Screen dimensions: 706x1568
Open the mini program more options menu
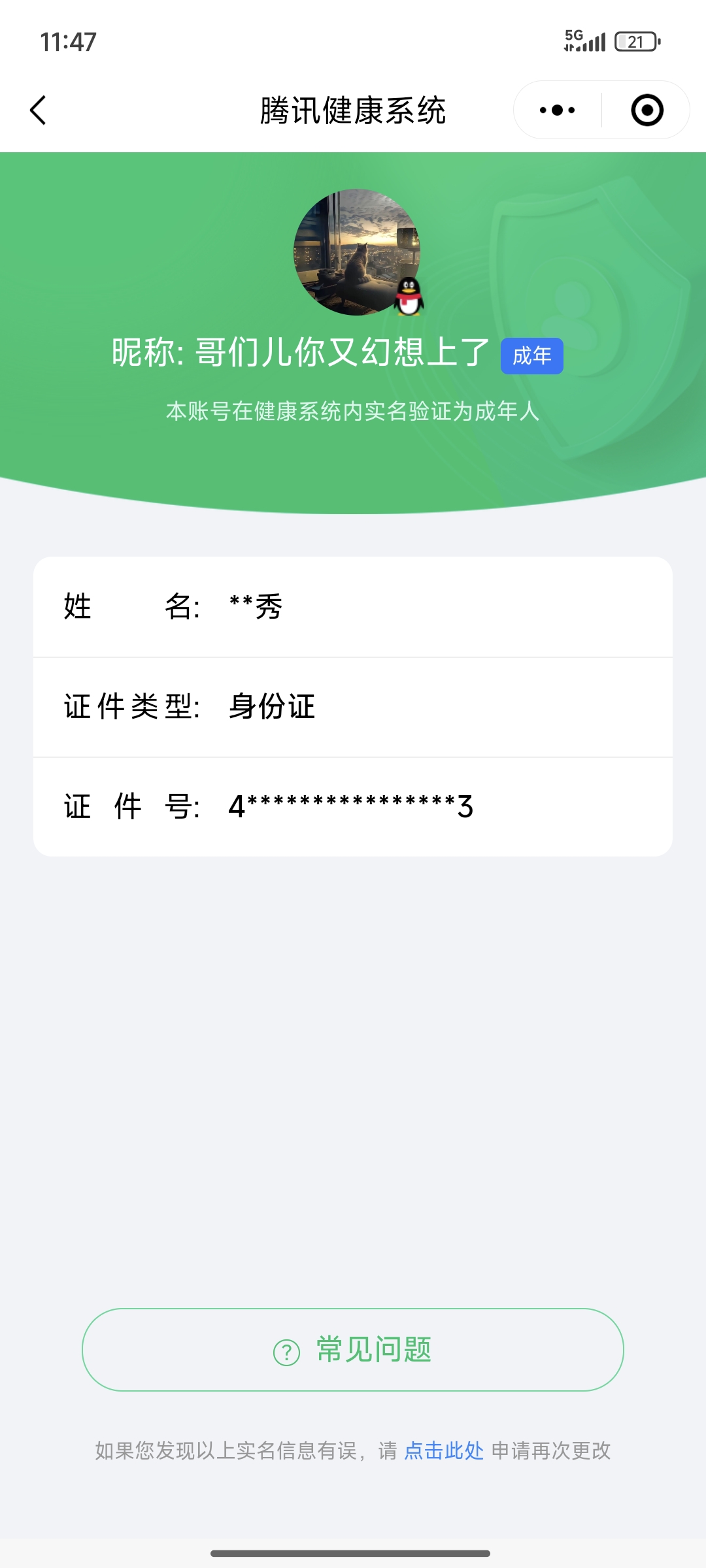(x=557, y=110)
